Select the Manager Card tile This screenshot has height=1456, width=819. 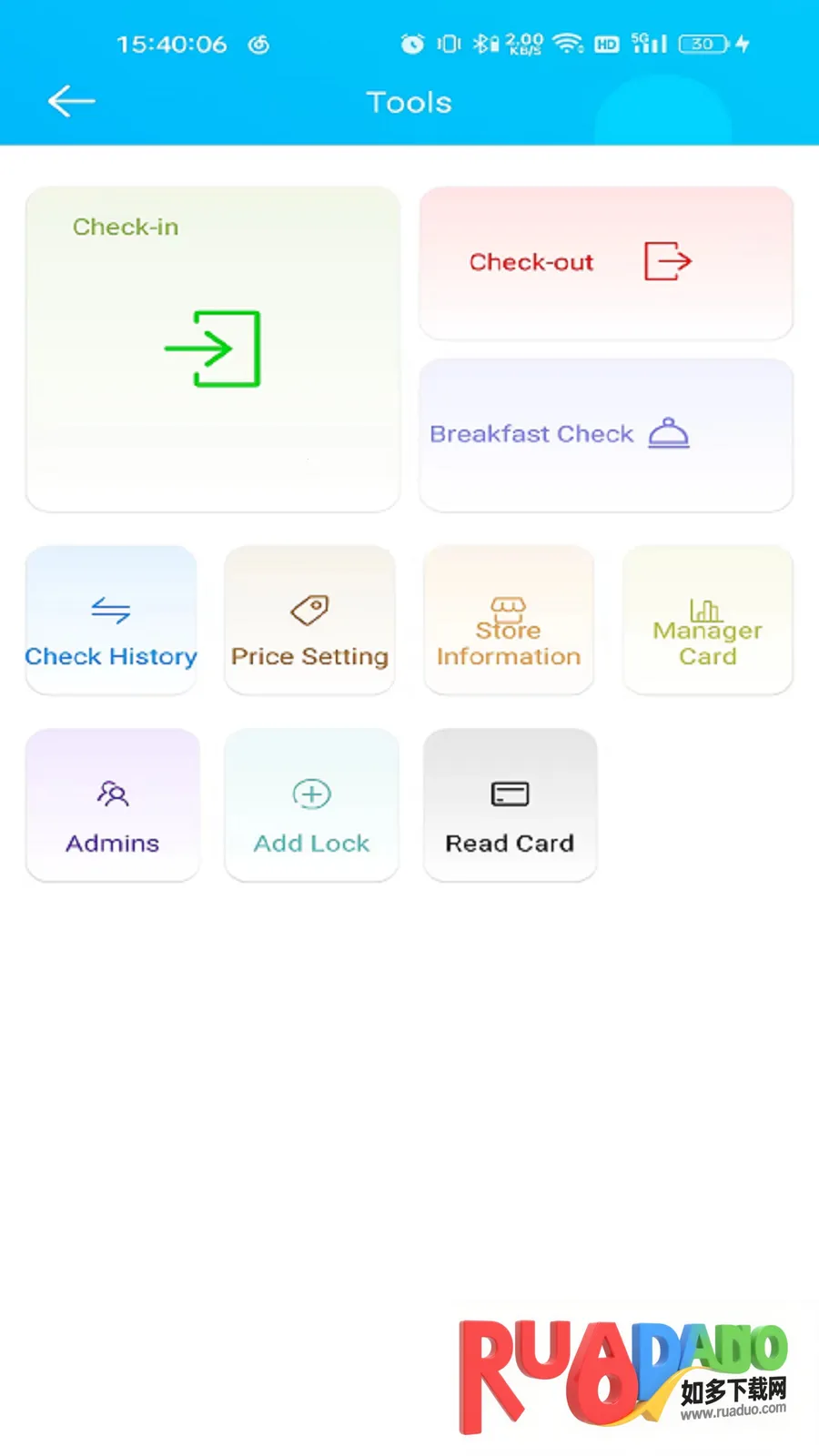(x=707, y=622)
